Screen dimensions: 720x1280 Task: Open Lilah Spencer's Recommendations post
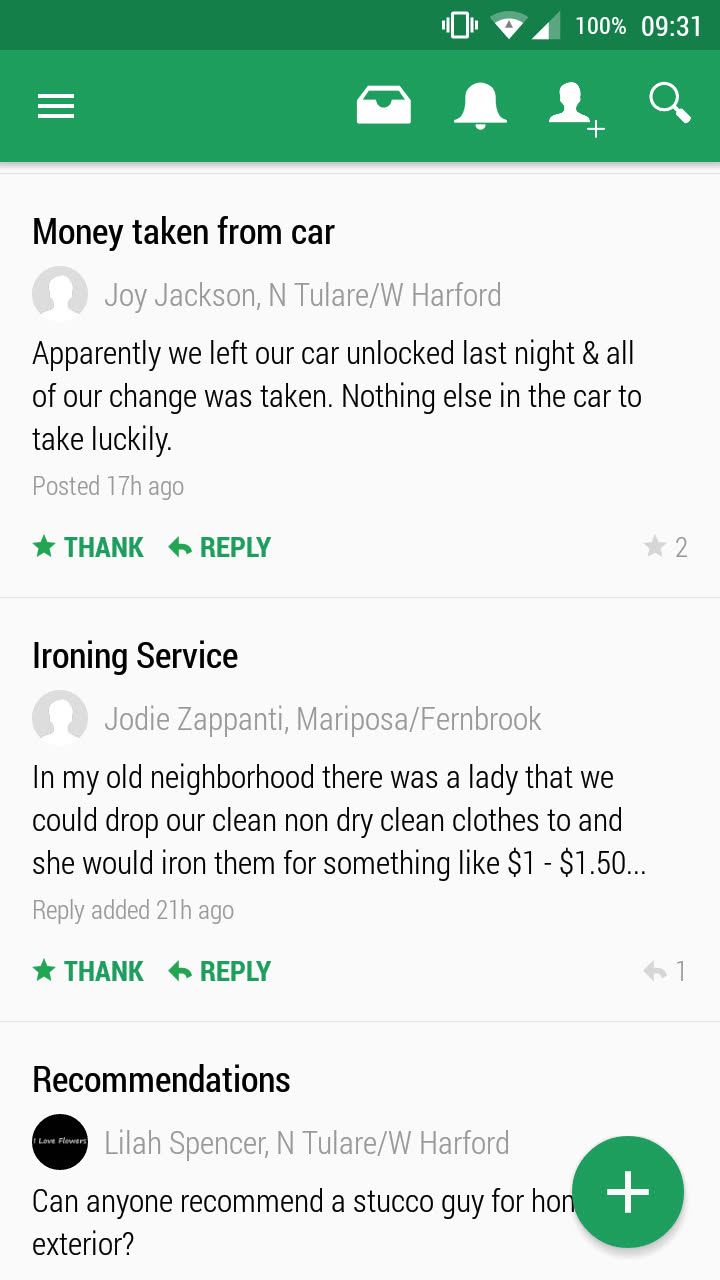[162, 1080]
